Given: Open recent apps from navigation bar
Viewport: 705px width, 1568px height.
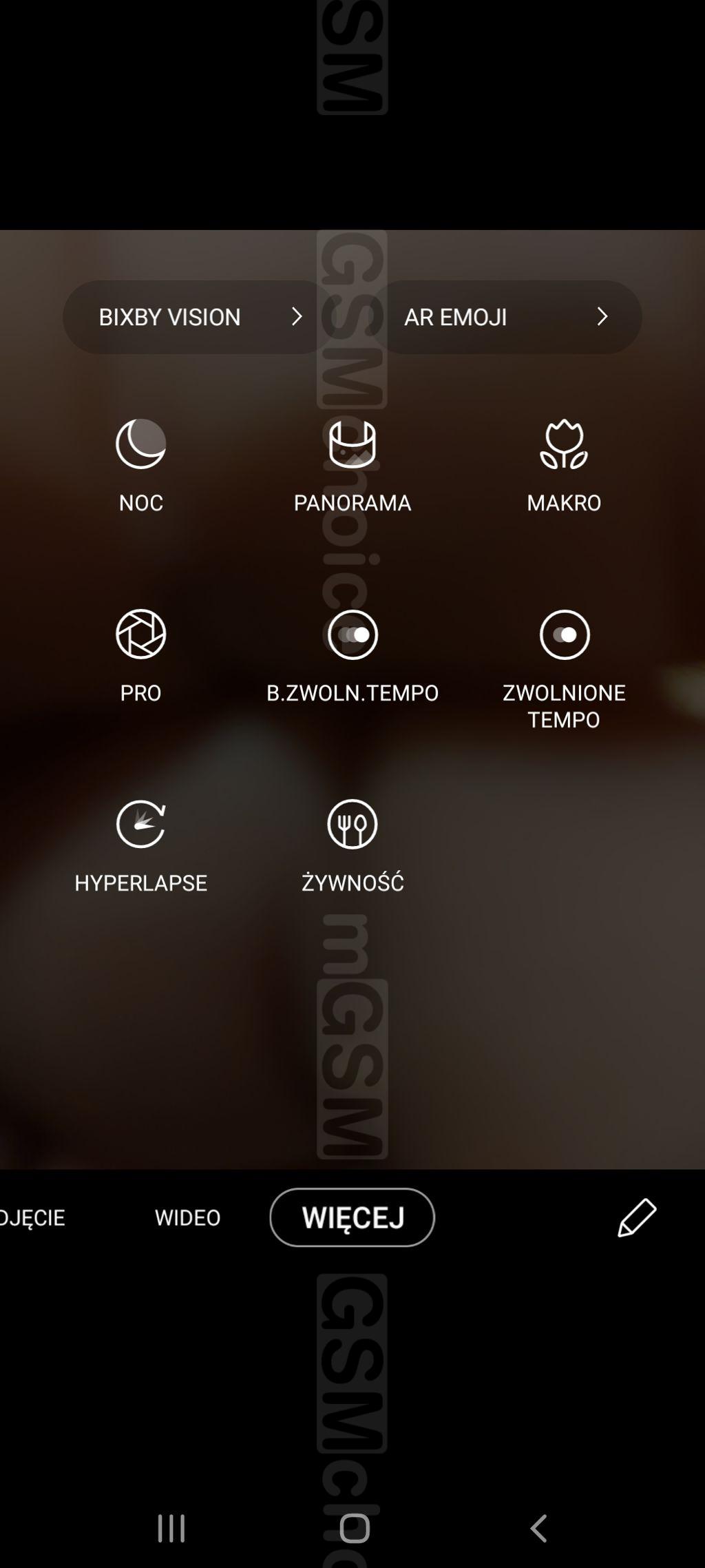Looking at the screenshot, I should [x=171, y=1528].
